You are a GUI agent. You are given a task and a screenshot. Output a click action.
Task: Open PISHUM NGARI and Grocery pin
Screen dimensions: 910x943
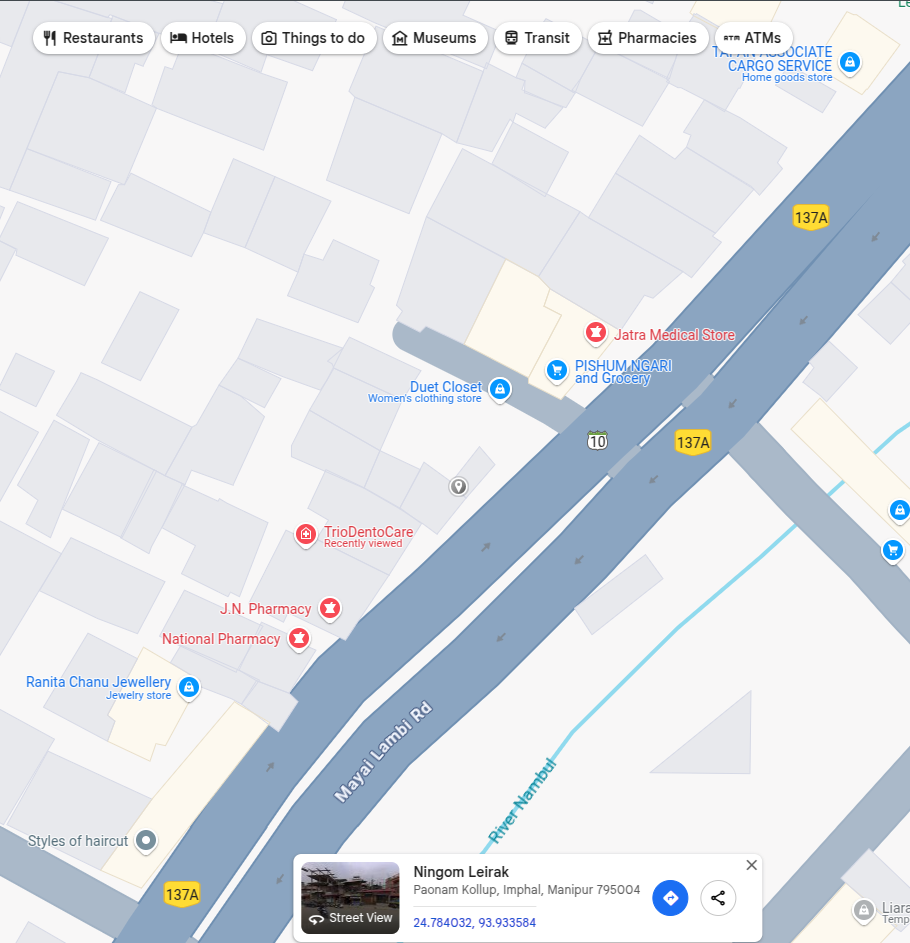[x=557, y=371]
